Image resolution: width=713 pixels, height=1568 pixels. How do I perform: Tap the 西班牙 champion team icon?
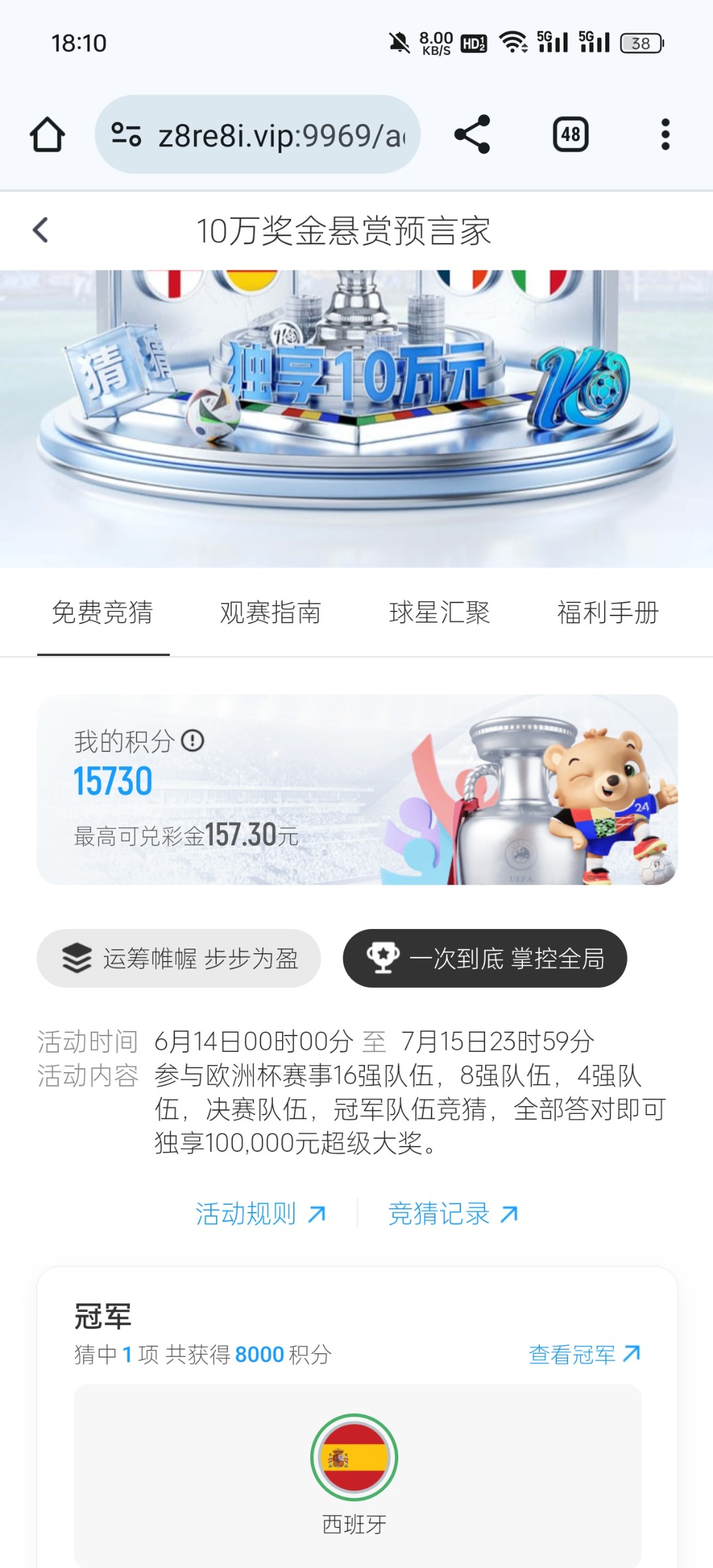[x=354, y=1457]
